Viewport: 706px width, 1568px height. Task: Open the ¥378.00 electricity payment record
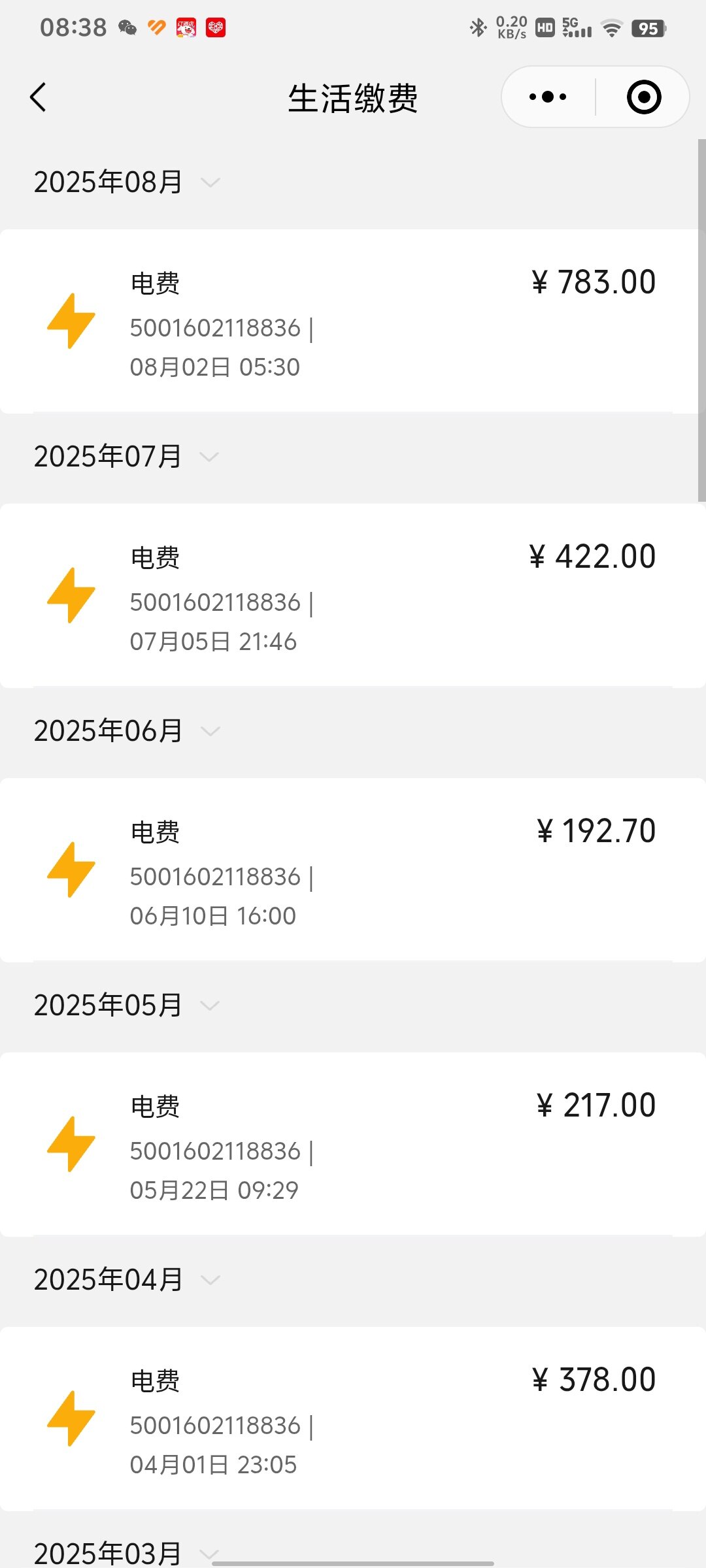pyautogui.click(x=353, y=1418)
